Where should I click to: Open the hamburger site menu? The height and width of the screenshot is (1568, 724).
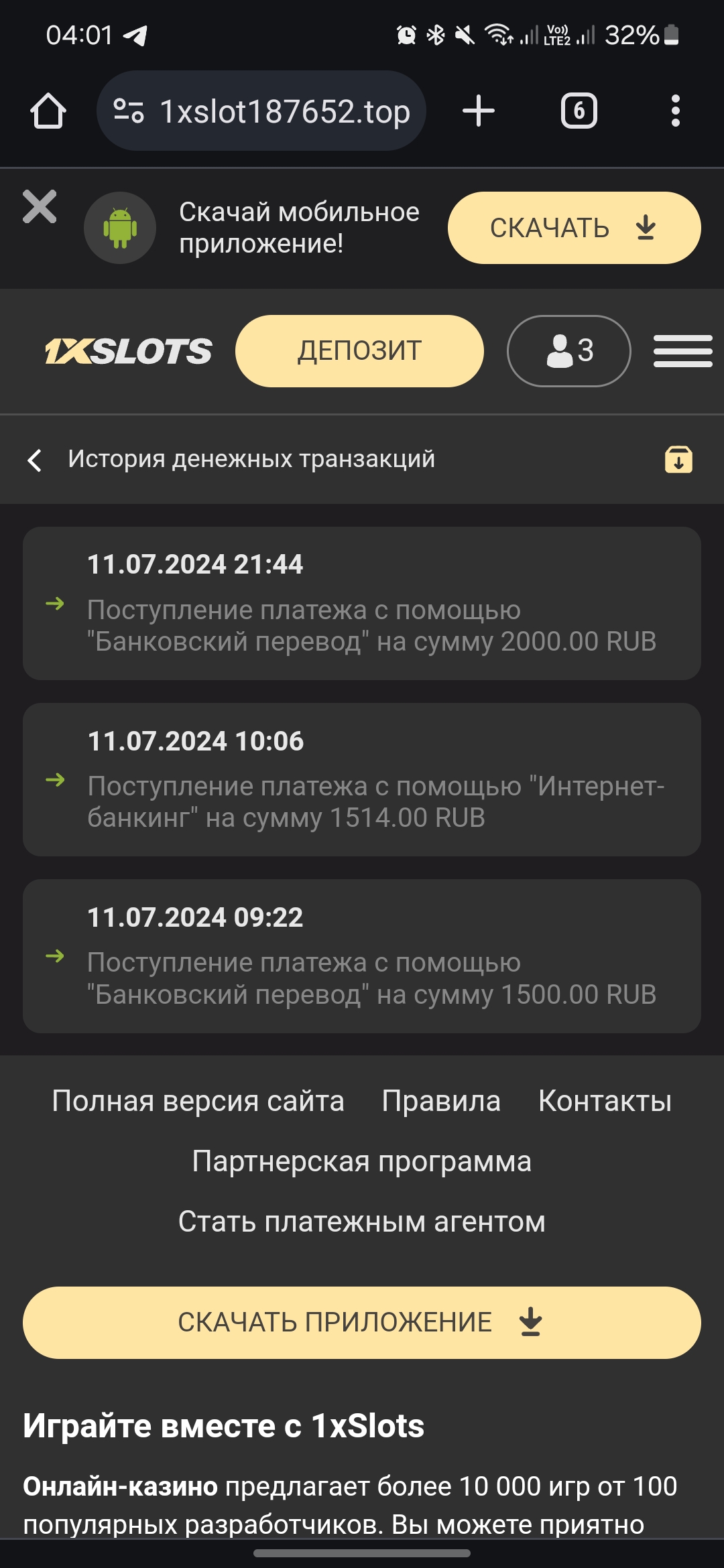click(x=682, y=351)
